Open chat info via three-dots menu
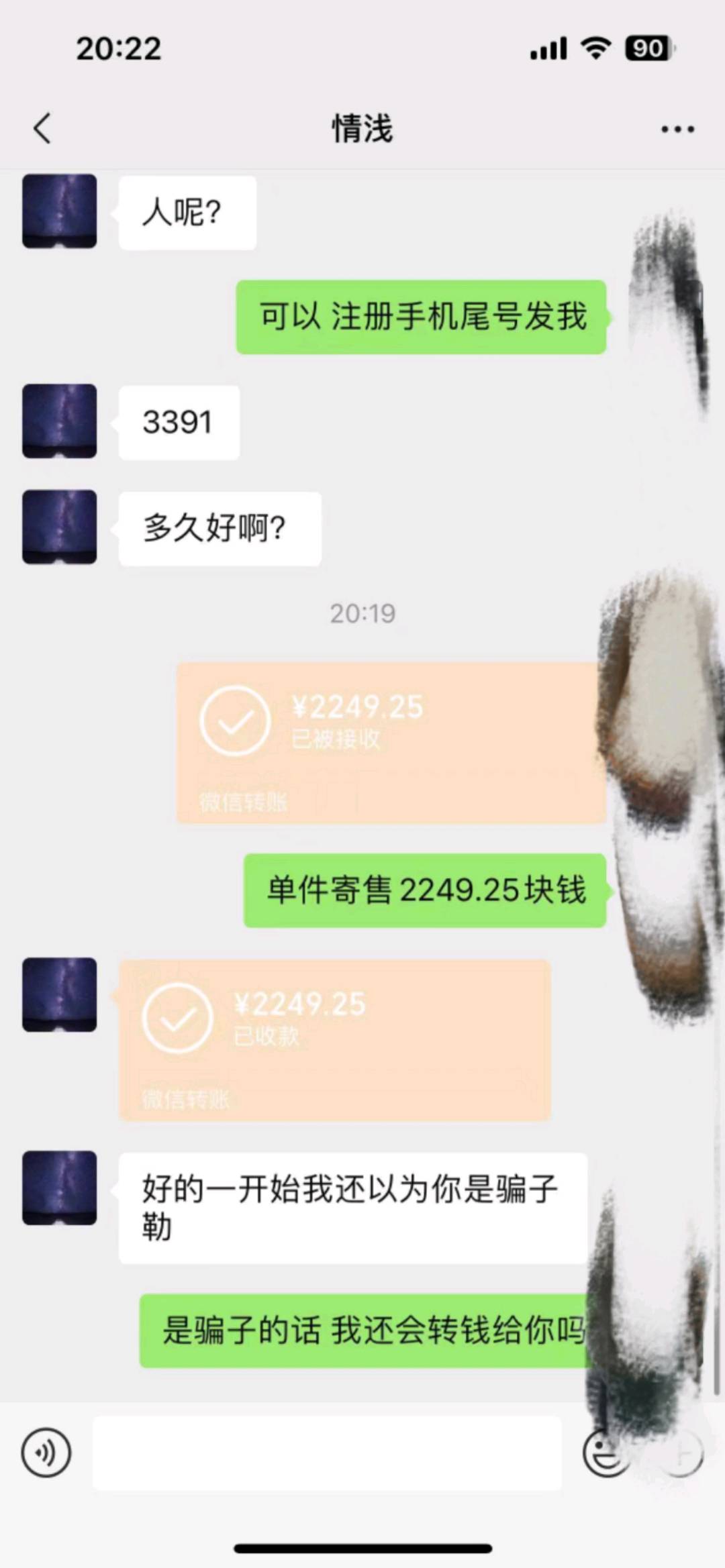Image resolution: width=725 pixels, height=1568 pixels. point(677,129)
